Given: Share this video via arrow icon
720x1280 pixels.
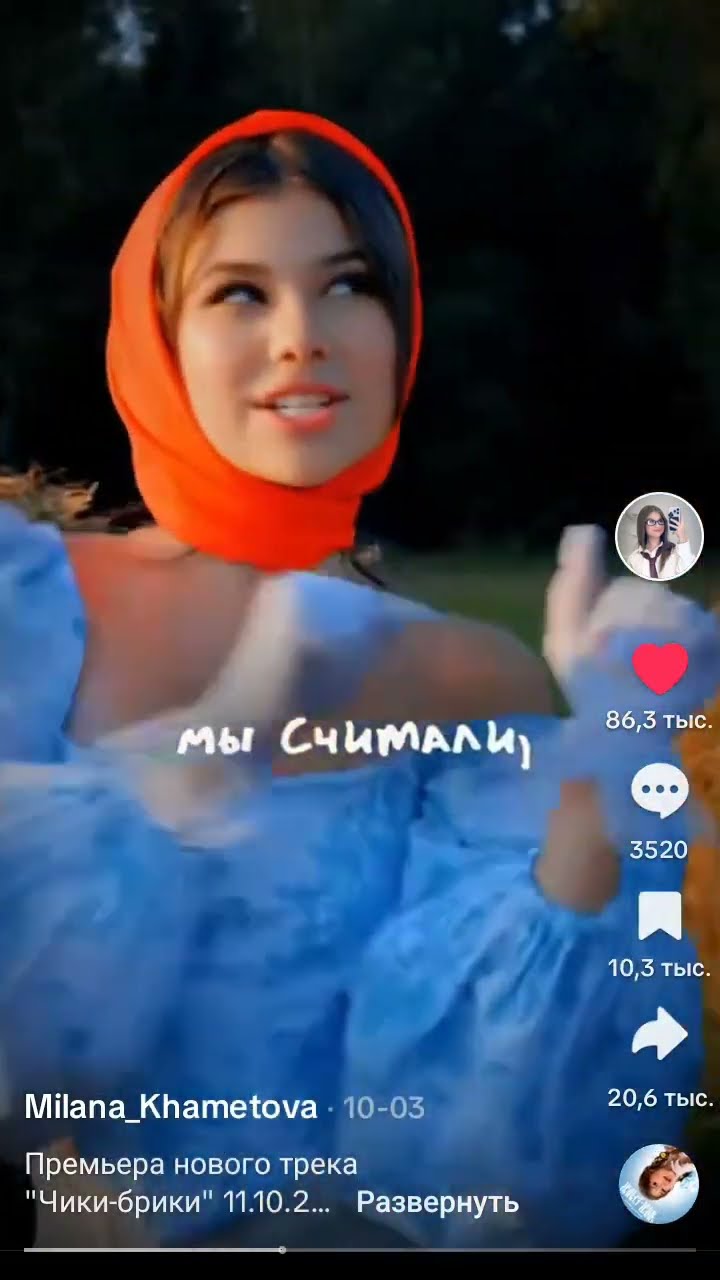Looking at the screenshot, I should pos(660,1035).
